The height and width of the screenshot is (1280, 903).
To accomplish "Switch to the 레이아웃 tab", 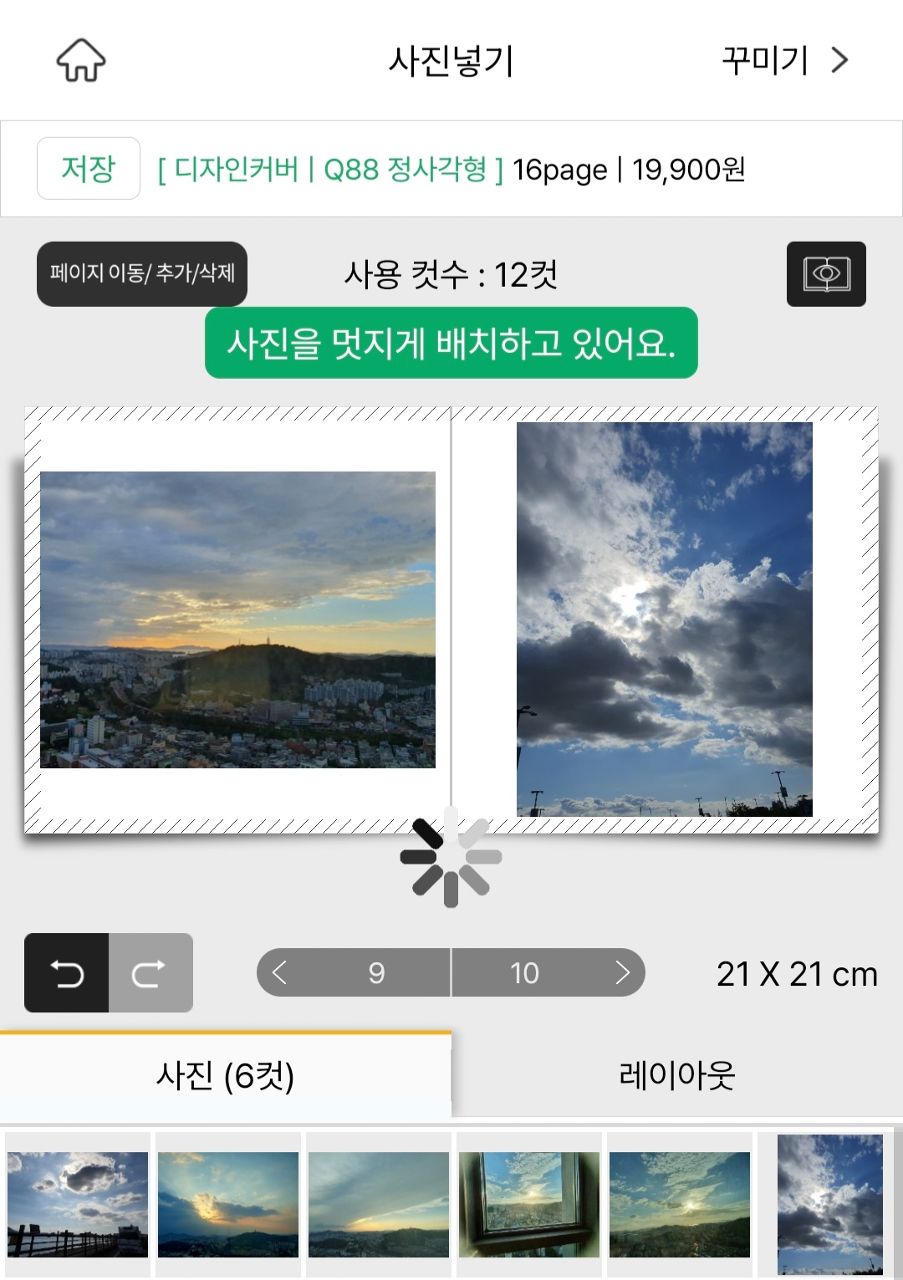I will click(677, 1076).
